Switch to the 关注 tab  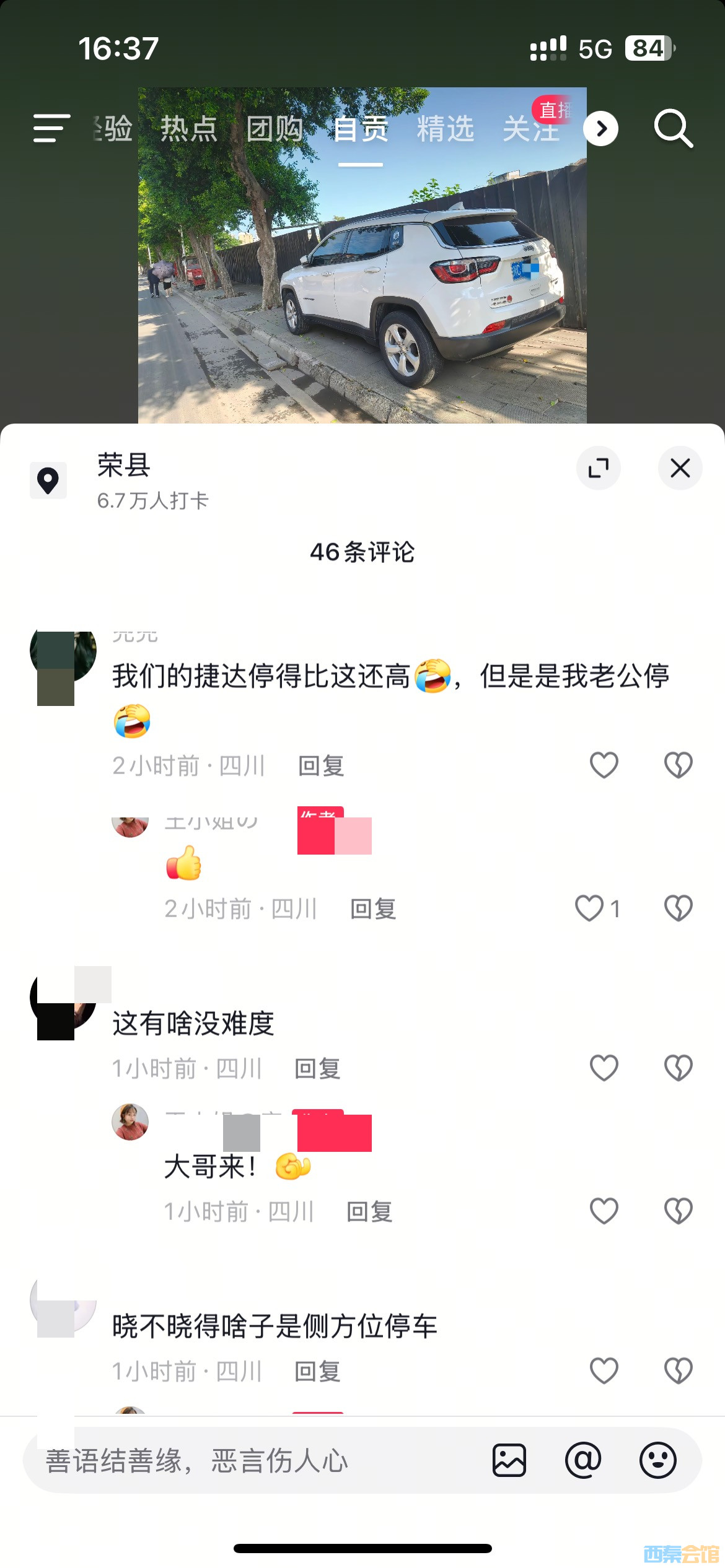(530, 129)
